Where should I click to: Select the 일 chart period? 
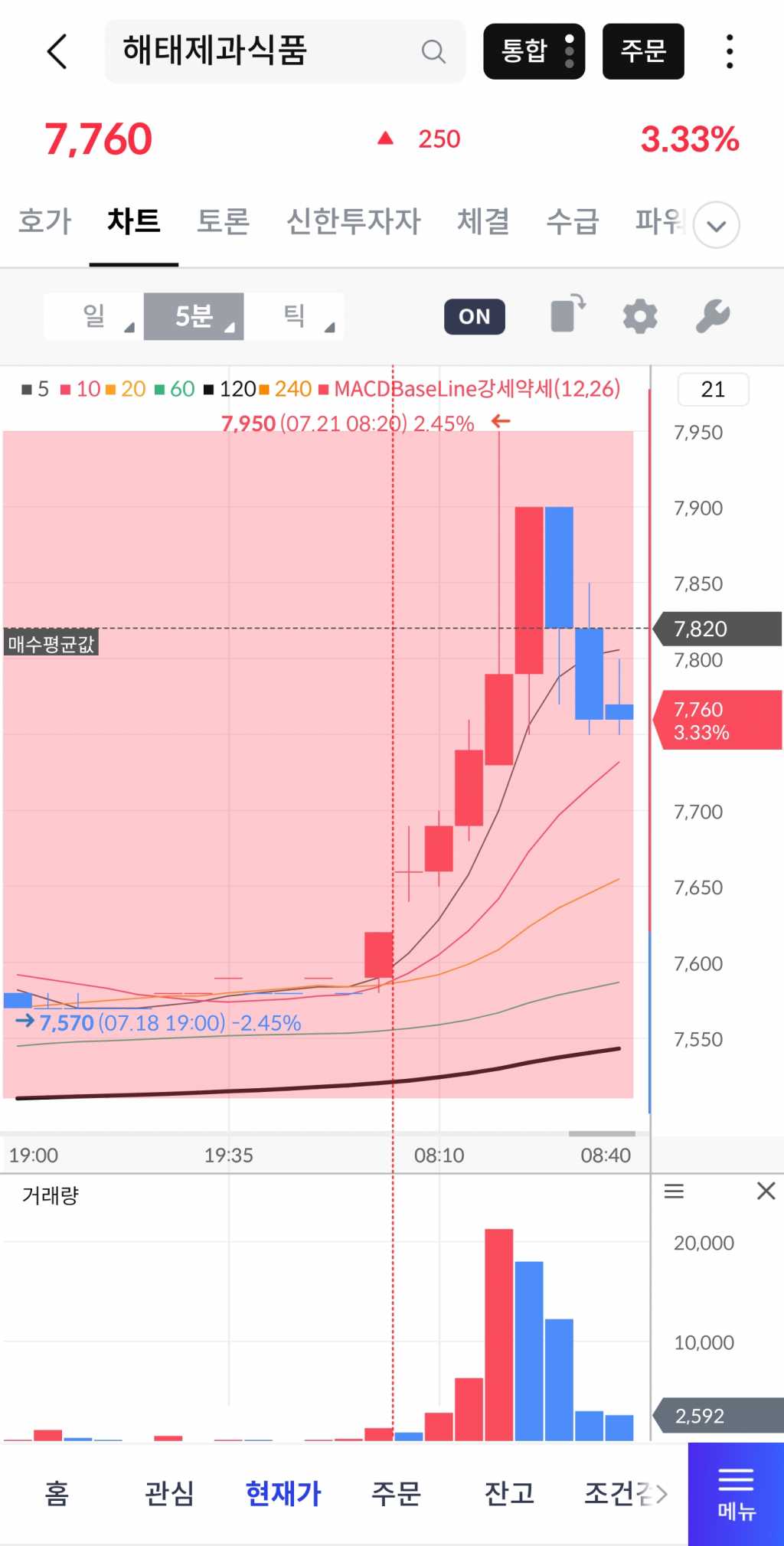coord(94,316)
